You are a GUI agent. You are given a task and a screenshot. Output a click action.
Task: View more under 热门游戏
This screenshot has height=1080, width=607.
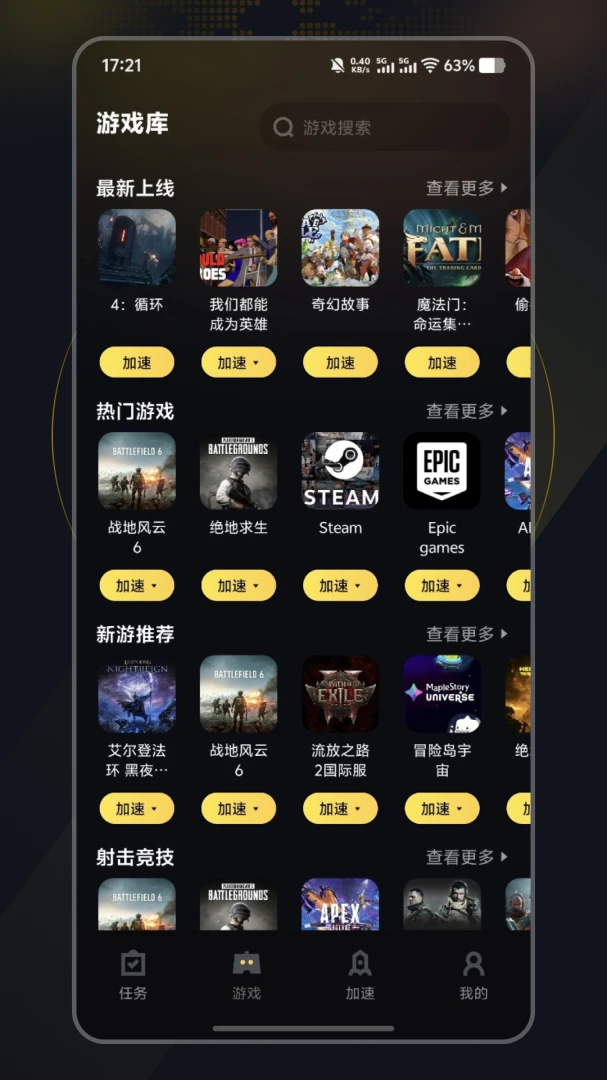(x=466, y=411)
